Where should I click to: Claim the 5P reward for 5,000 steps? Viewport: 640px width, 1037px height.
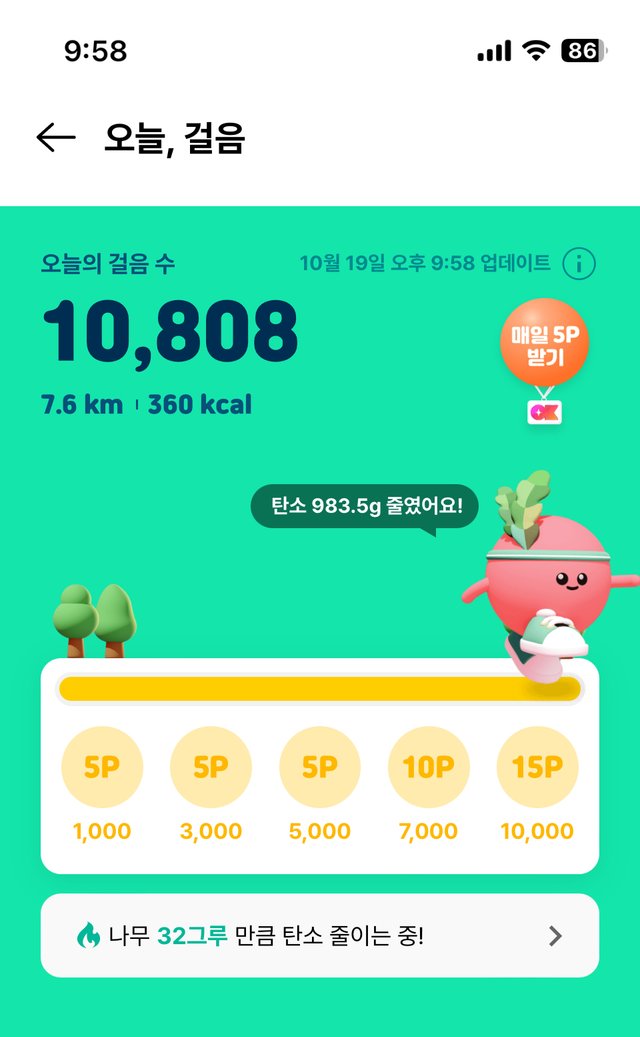(x=320, y=768)
